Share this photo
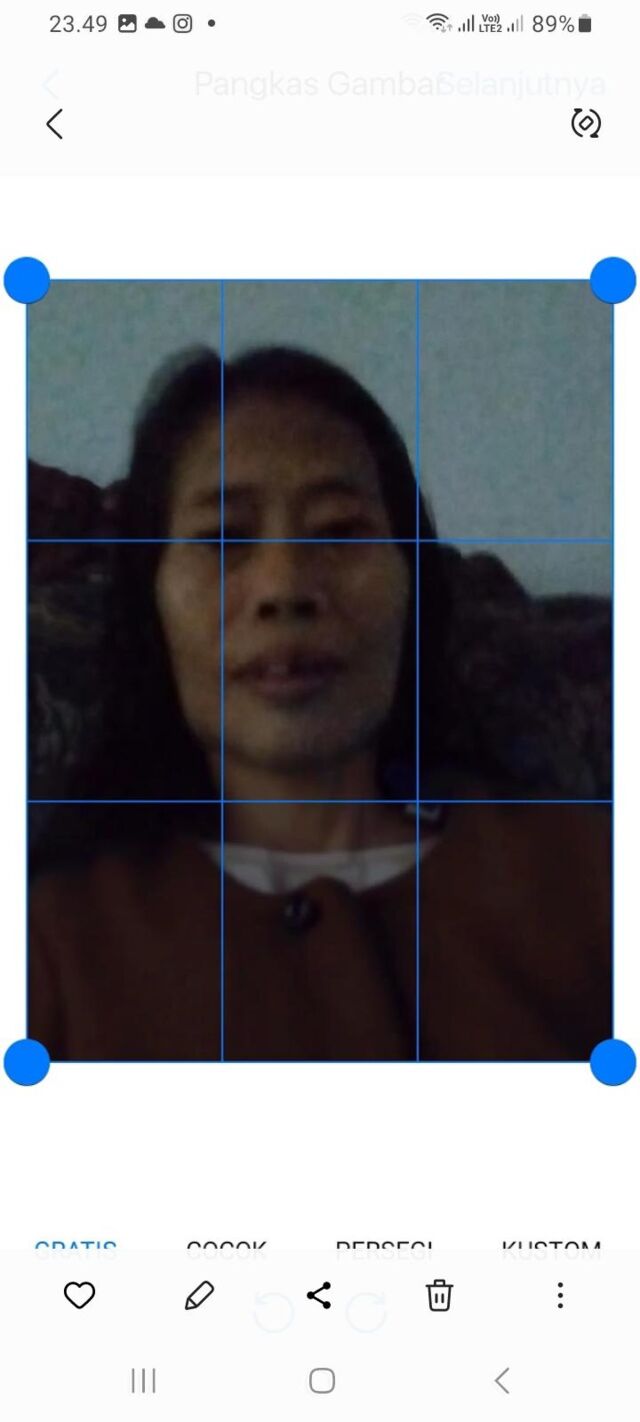This screenshot has height=1422, width=640. coord(319,1295)
